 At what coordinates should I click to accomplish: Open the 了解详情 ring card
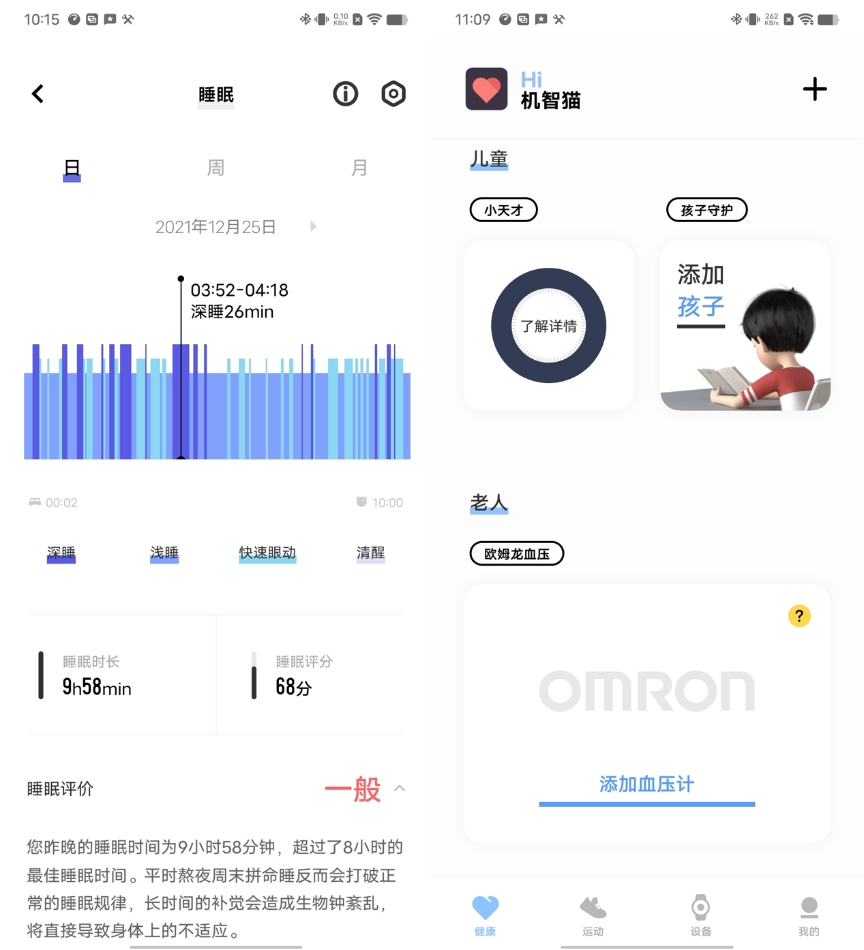point(548,326)
